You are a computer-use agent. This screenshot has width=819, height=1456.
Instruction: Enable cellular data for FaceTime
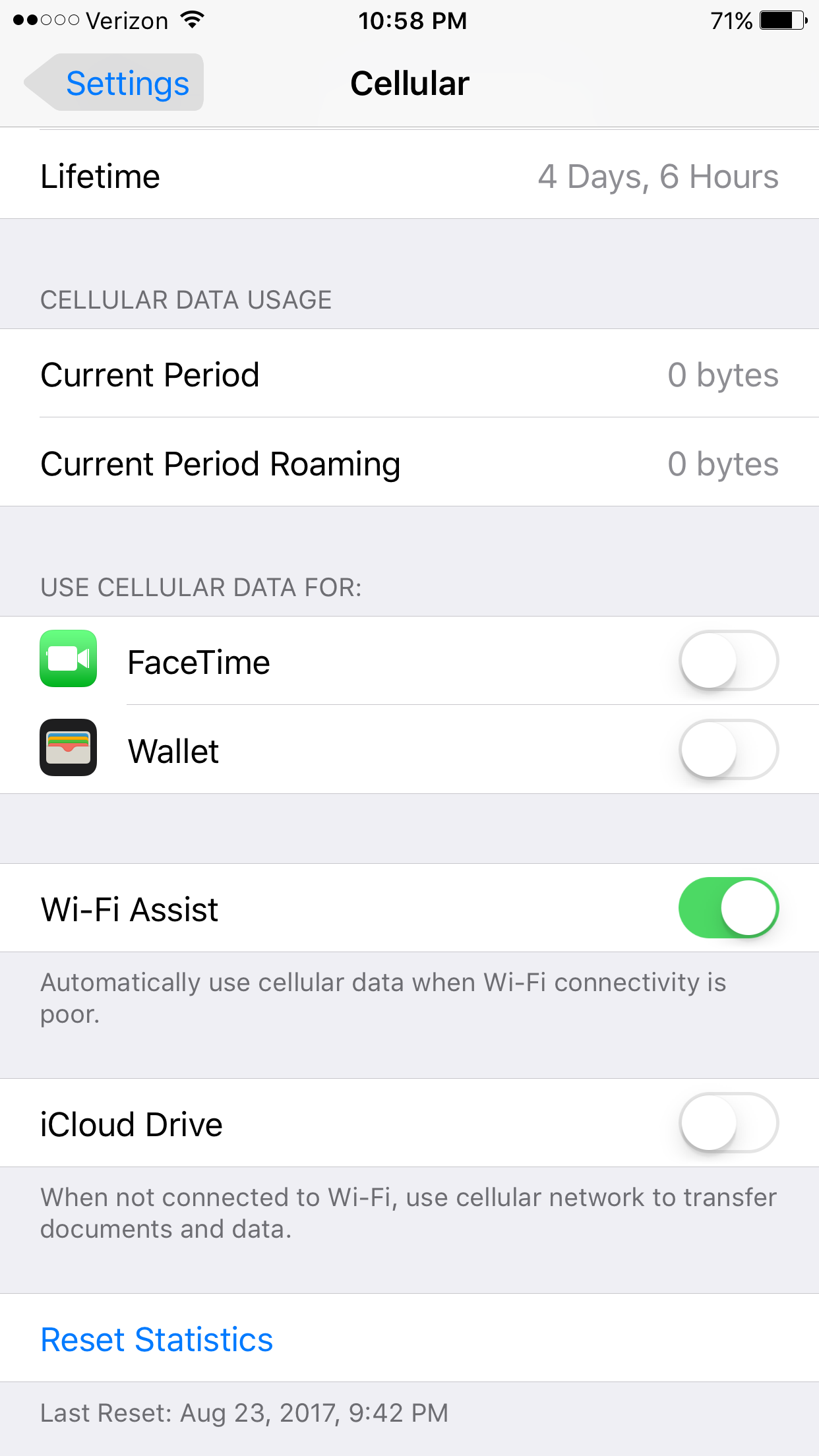[728, 661]
